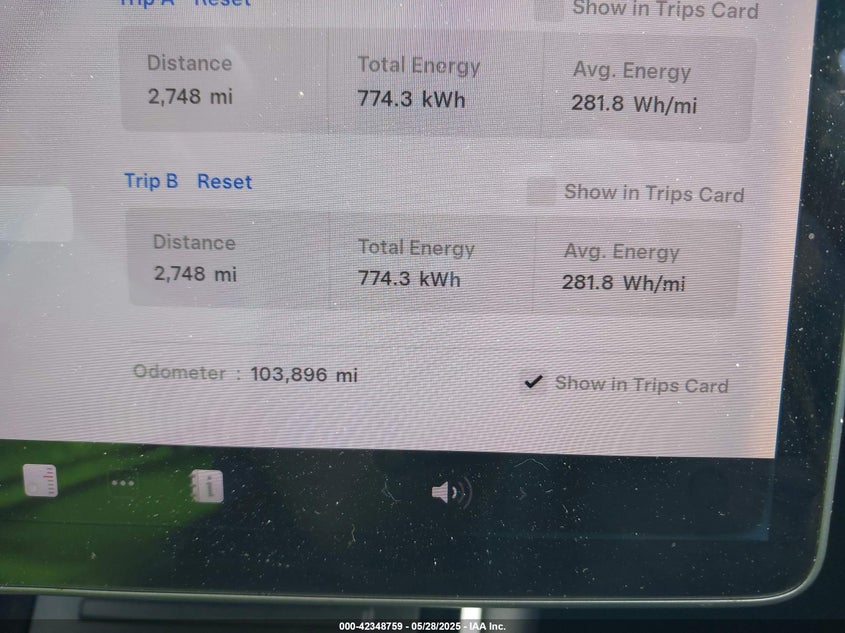Screen dimensions: 845x633
Task: Reset the Trip B counter
Action: pyautogui.click(x=224, y=182)
